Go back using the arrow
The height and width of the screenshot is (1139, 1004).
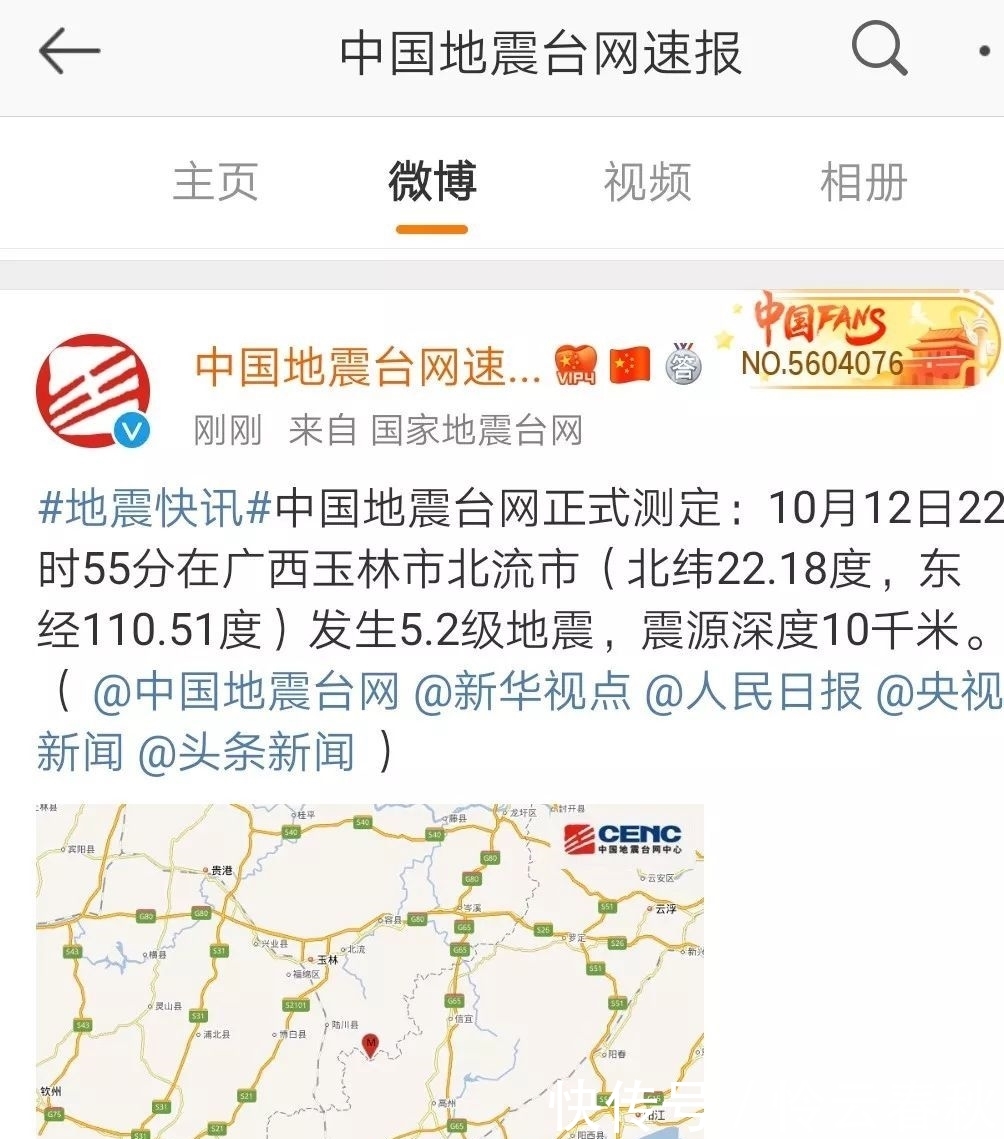coord(69,52)
